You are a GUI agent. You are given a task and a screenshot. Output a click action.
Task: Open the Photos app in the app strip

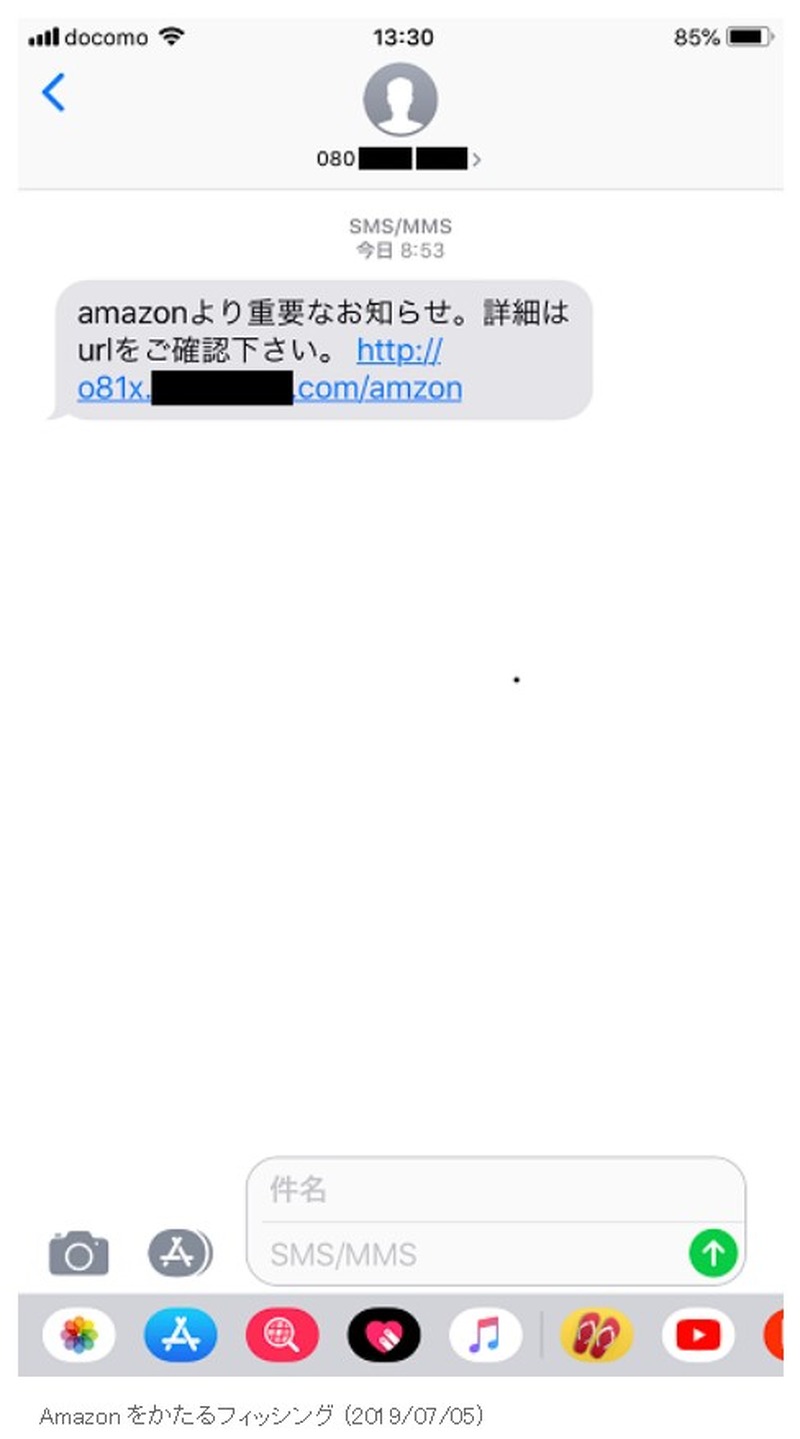[79, 1335]
